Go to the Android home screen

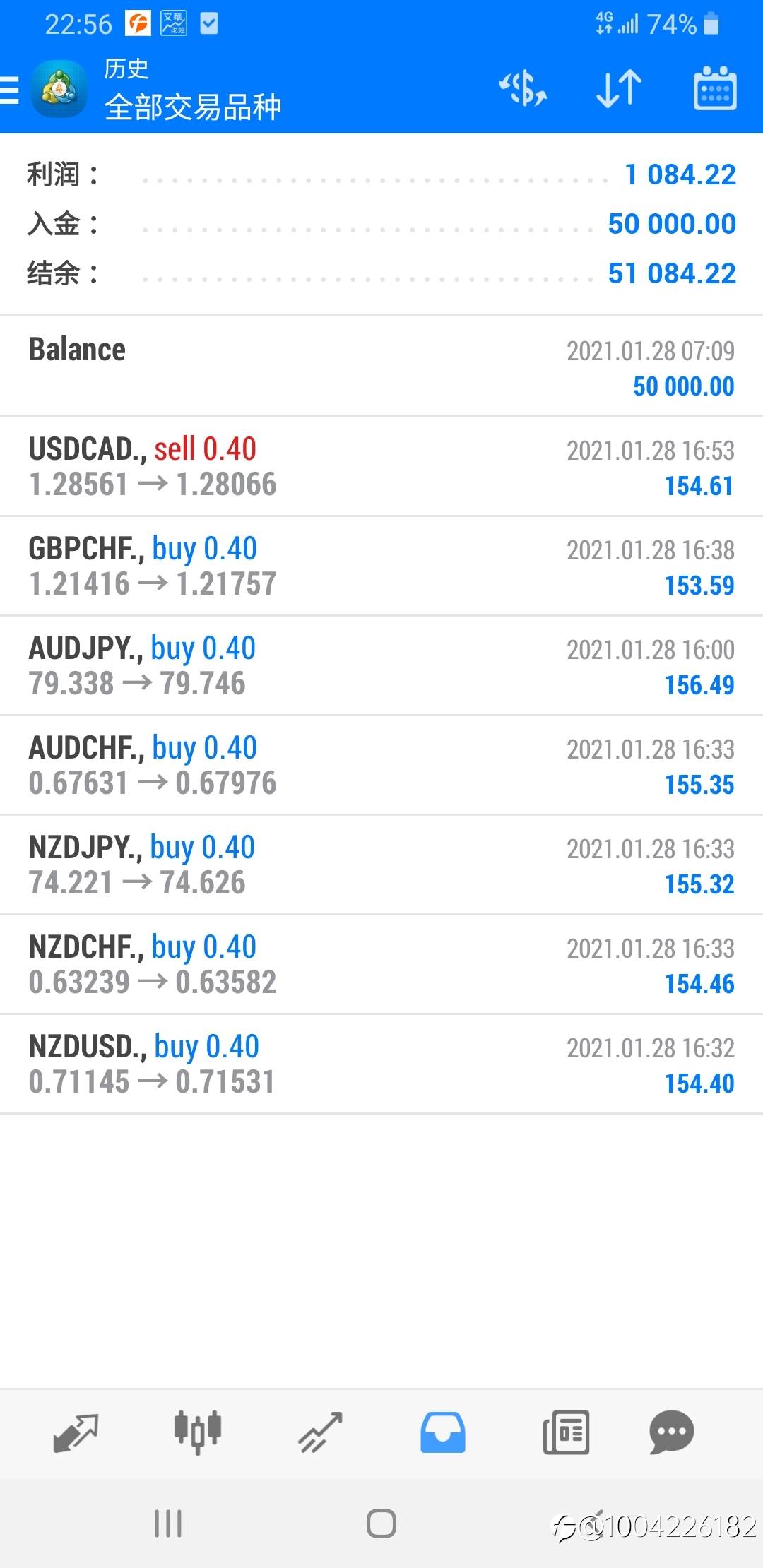(x=381, y=1524)
